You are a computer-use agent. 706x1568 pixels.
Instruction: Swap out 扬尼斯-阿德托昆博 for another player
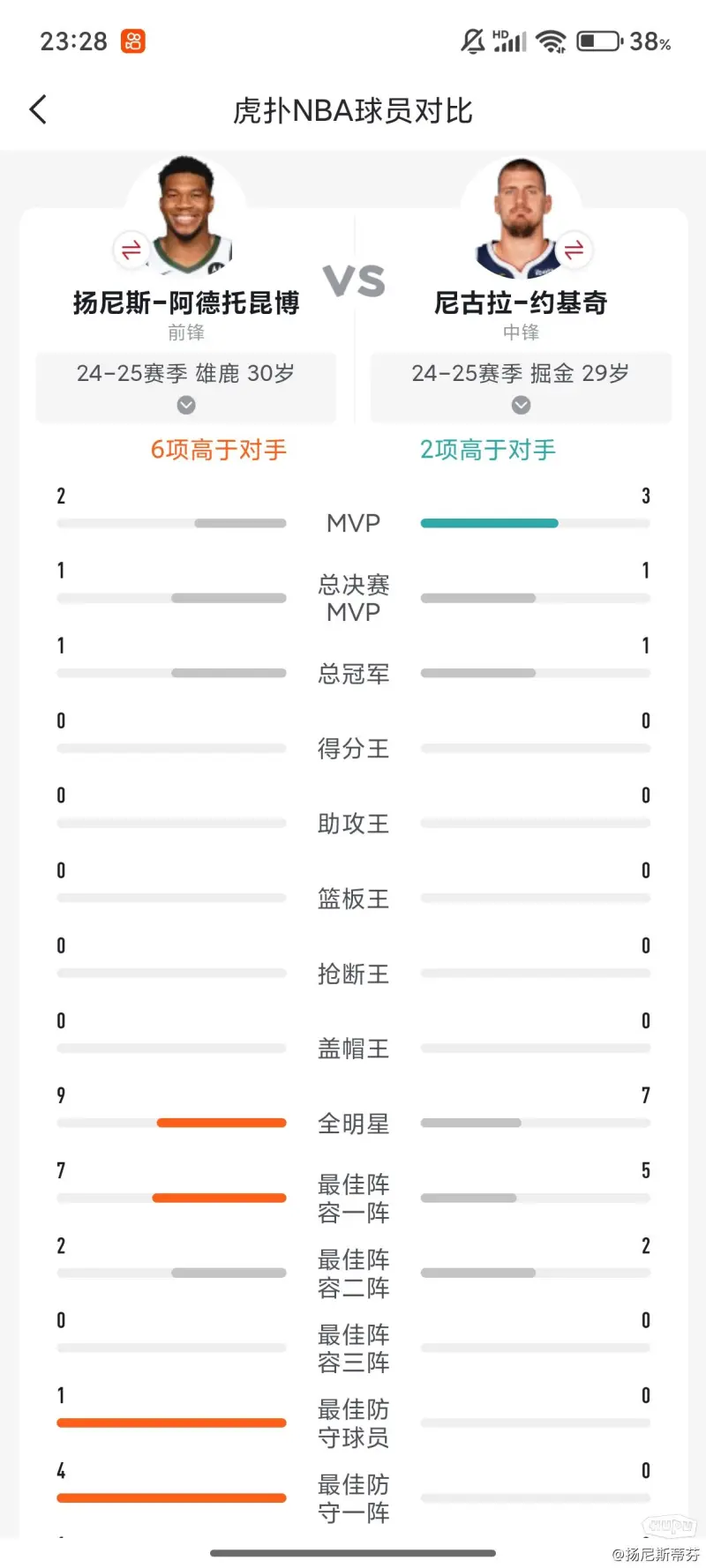131,250
